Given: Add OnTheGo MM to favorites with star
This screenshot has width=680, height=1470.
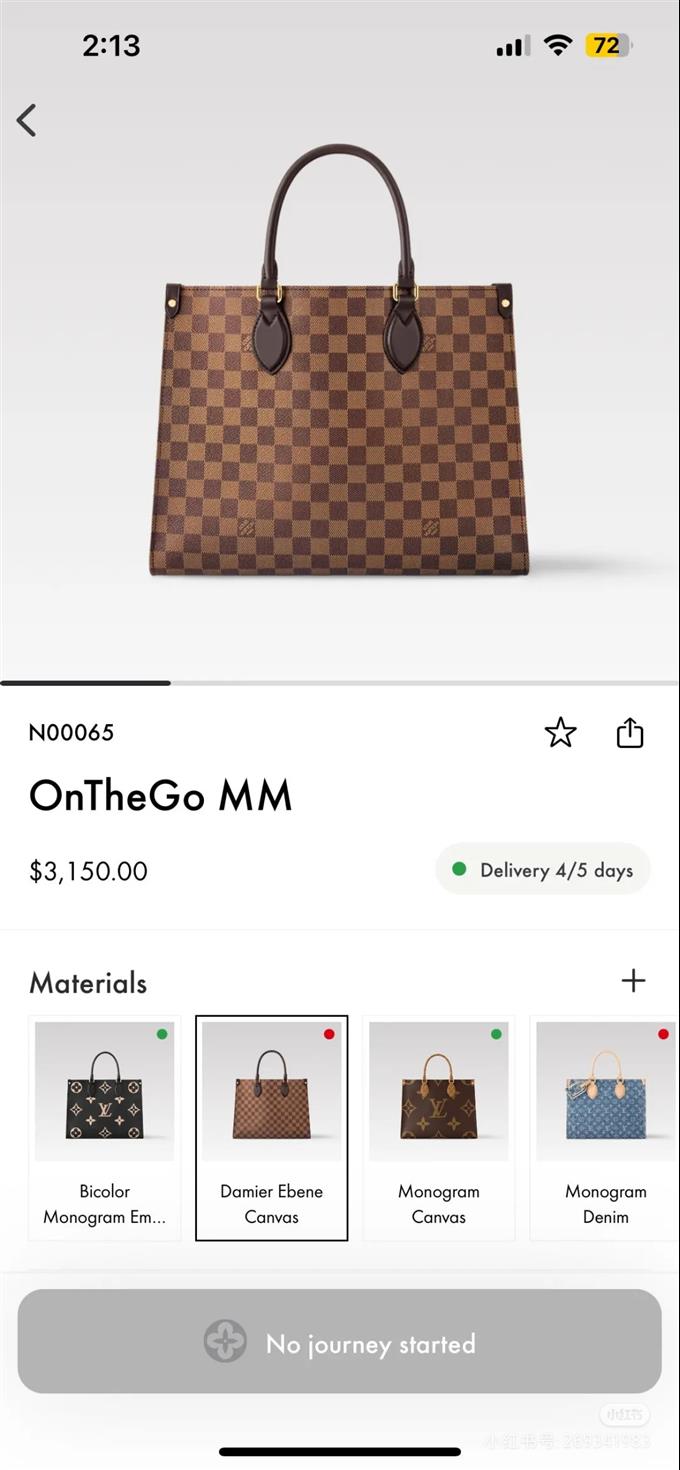Looking at the screenshot, I should point(560,733).
